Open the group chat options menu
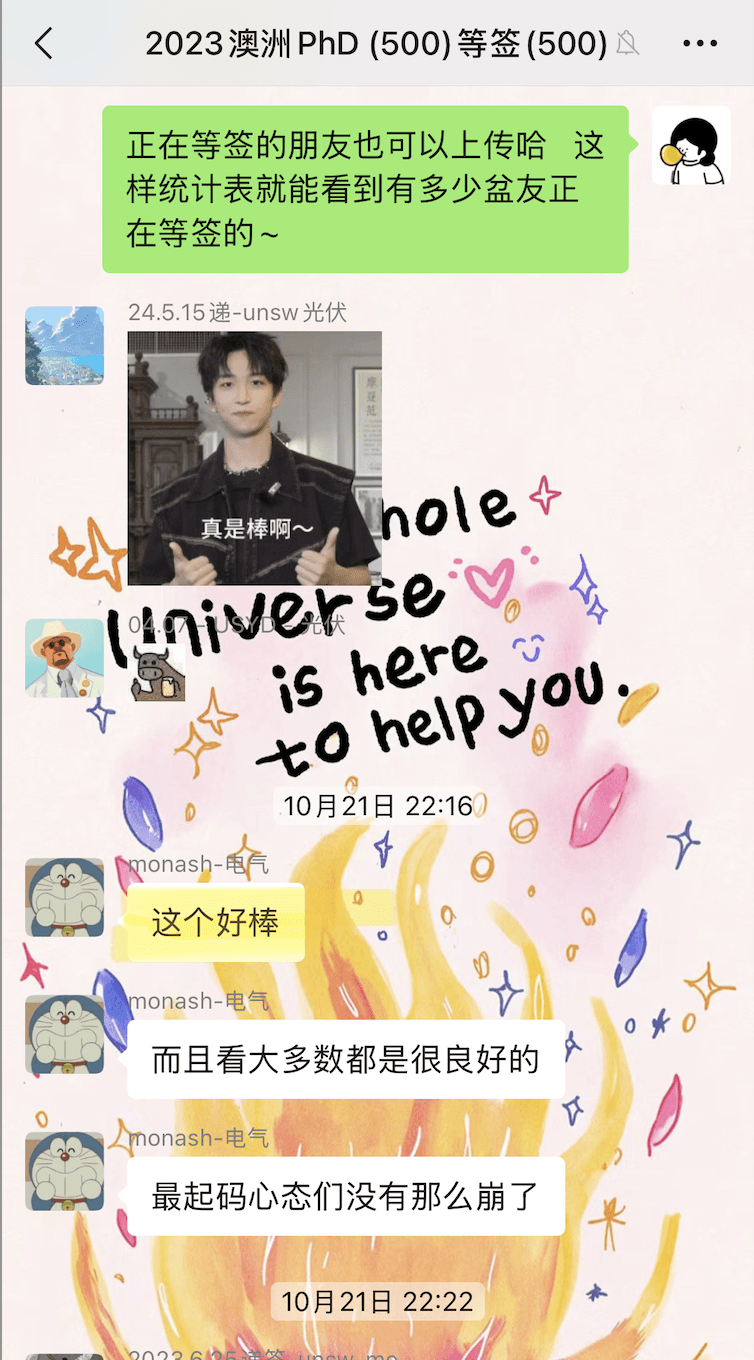 [x=699, y=44]
